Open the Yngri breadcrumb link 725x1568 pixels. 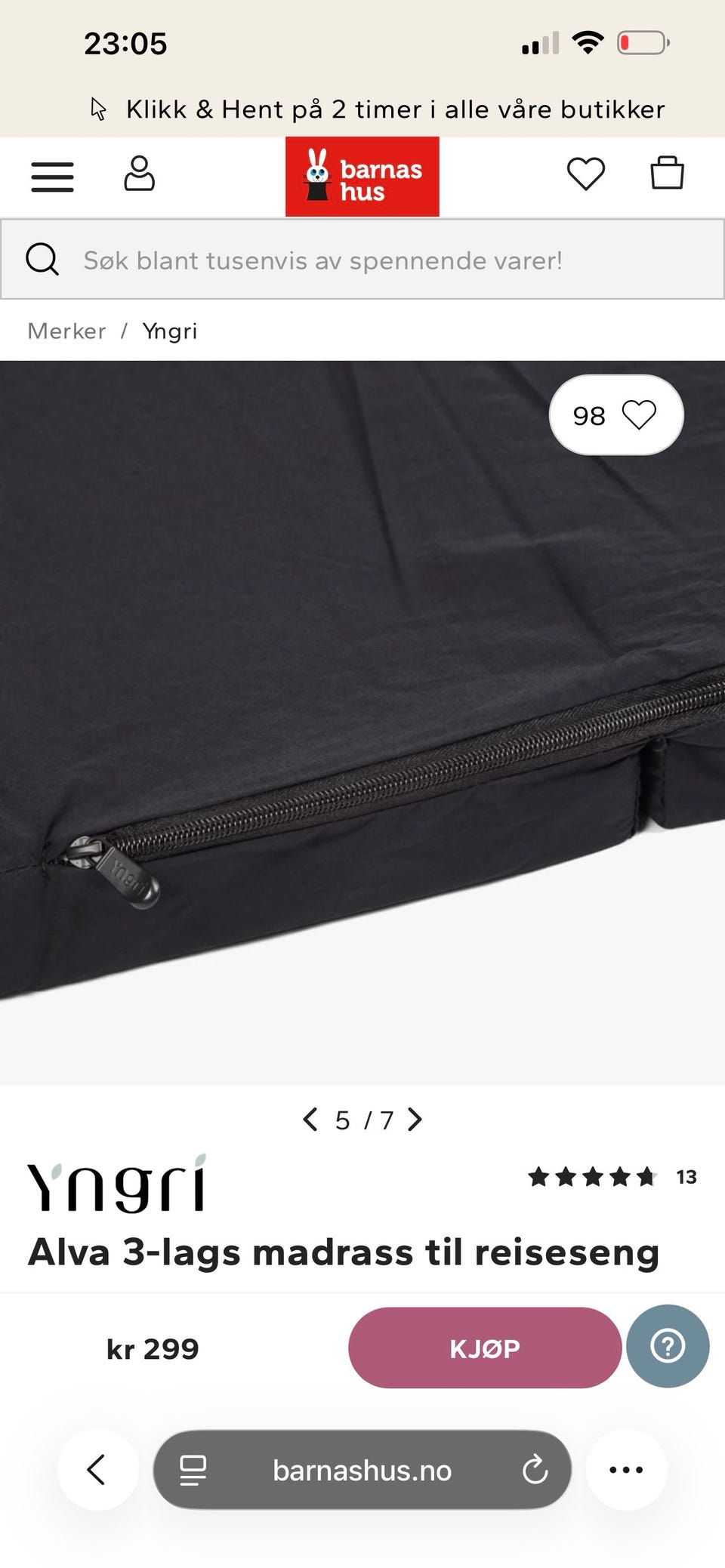tap(170, 331)
